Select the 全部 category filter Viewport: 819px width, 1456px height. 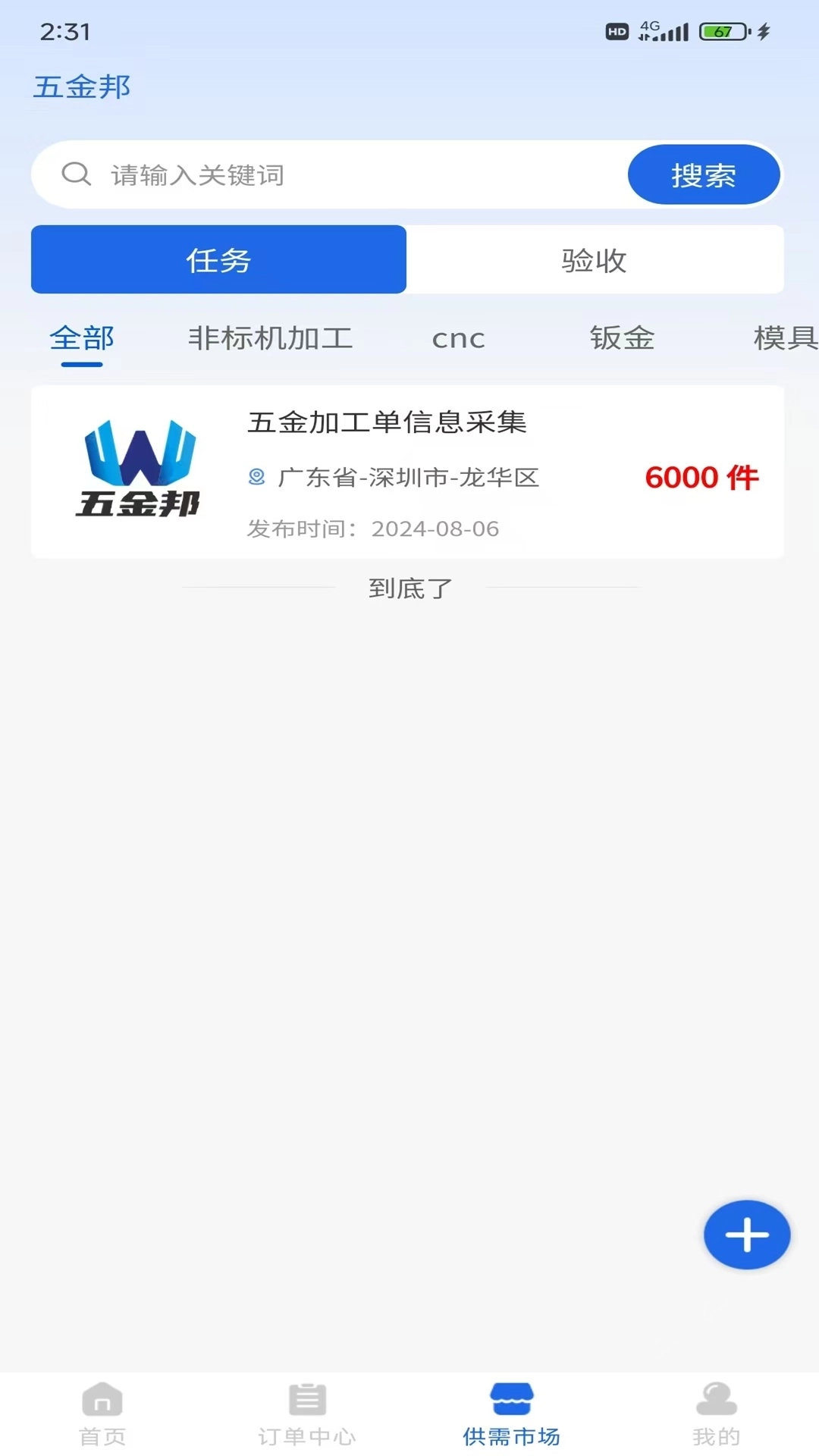[81, 339]
